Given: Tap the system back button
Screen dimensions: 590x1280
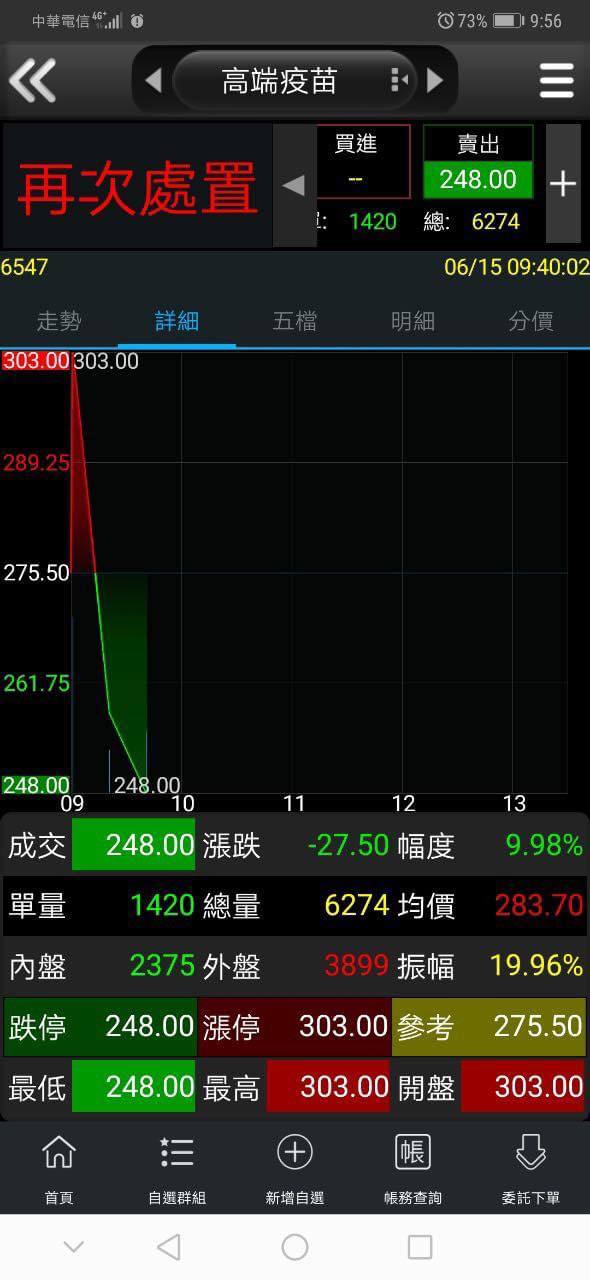Looking at the screenshot, I should coord(169,1247).
